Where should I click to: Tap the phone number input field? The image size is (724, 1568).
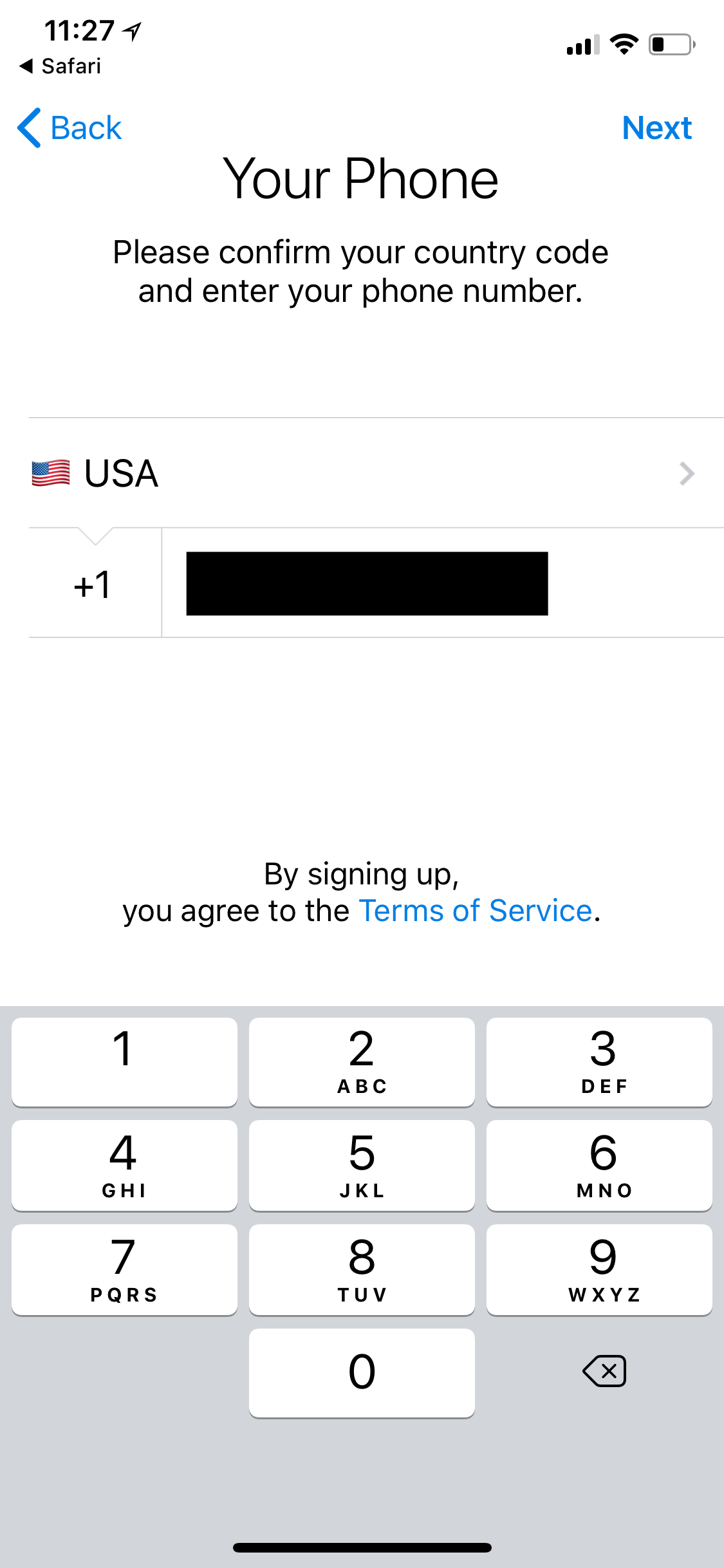point(443,583)
